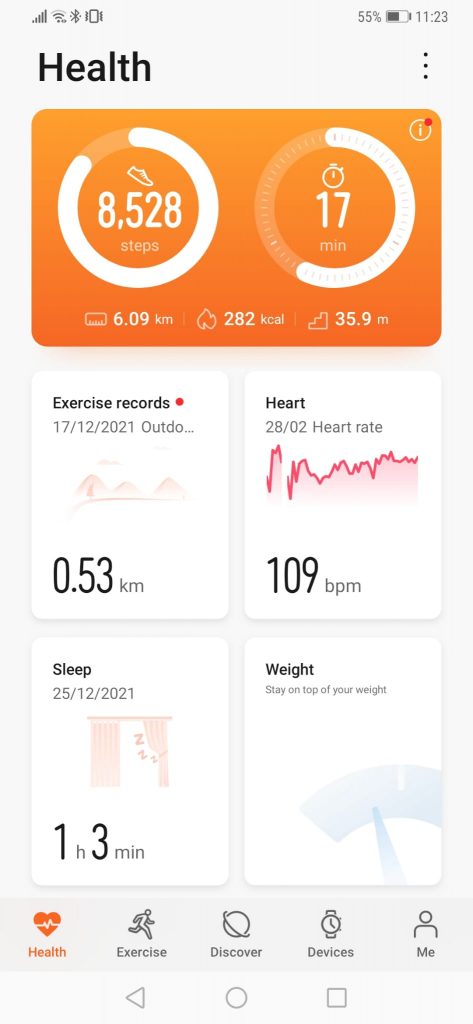Image resolution: width=473 pixels, height=1024 pixels.
Task: Open the 8,528 steps ring details
Action: [139, 208]
